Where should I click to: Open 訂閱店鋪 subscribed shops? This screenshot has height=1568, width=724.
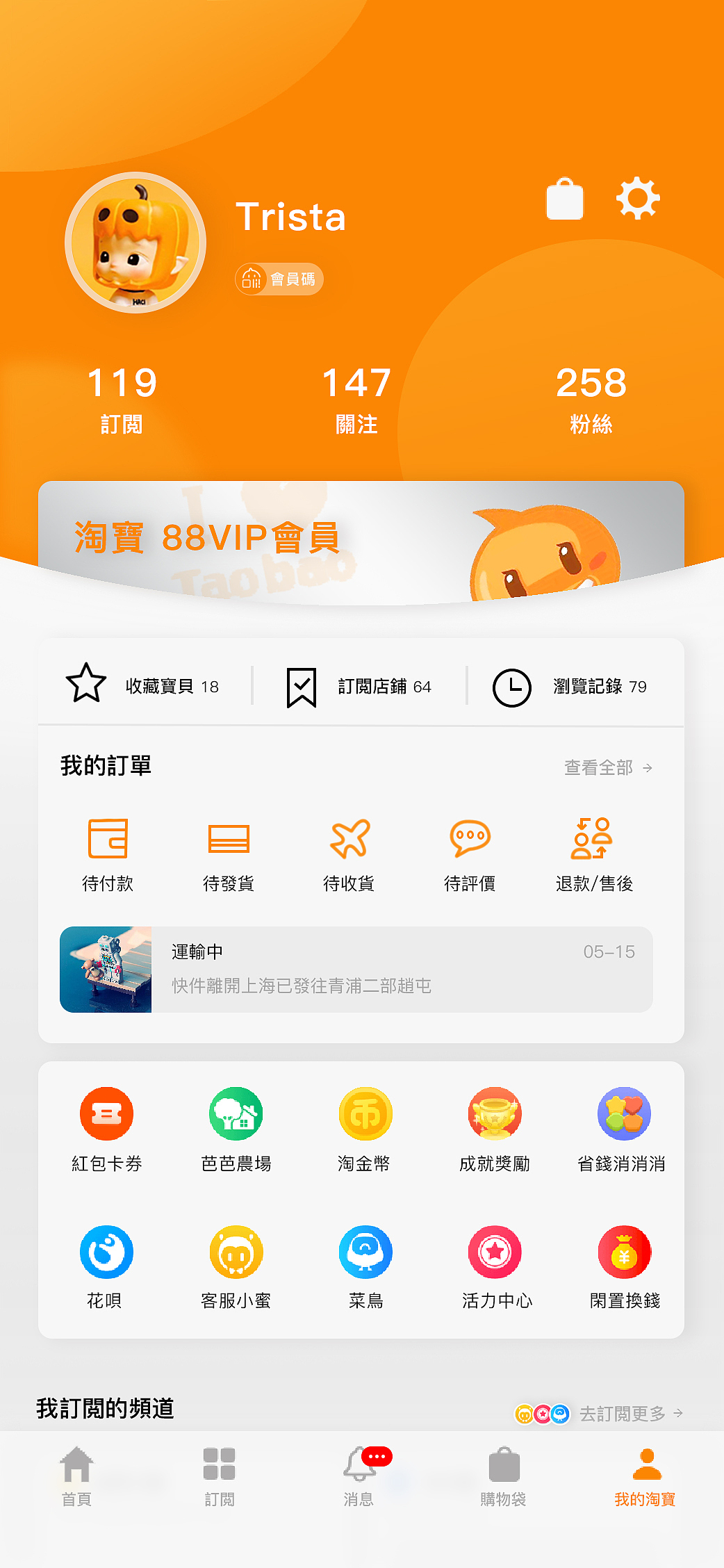point(359,687)
